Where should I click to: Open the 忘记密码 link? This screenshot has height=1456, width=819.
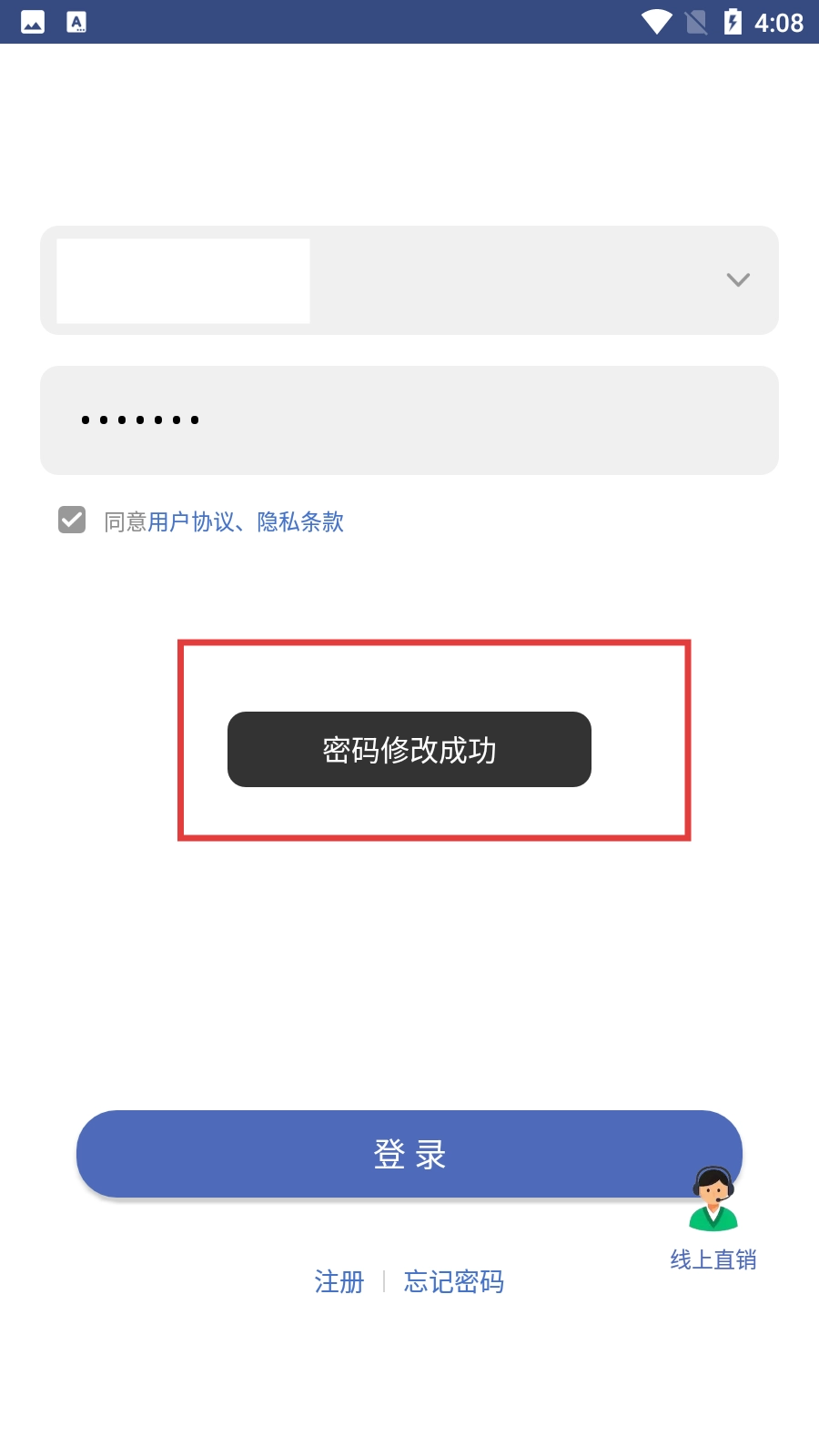pos(453,1281)
